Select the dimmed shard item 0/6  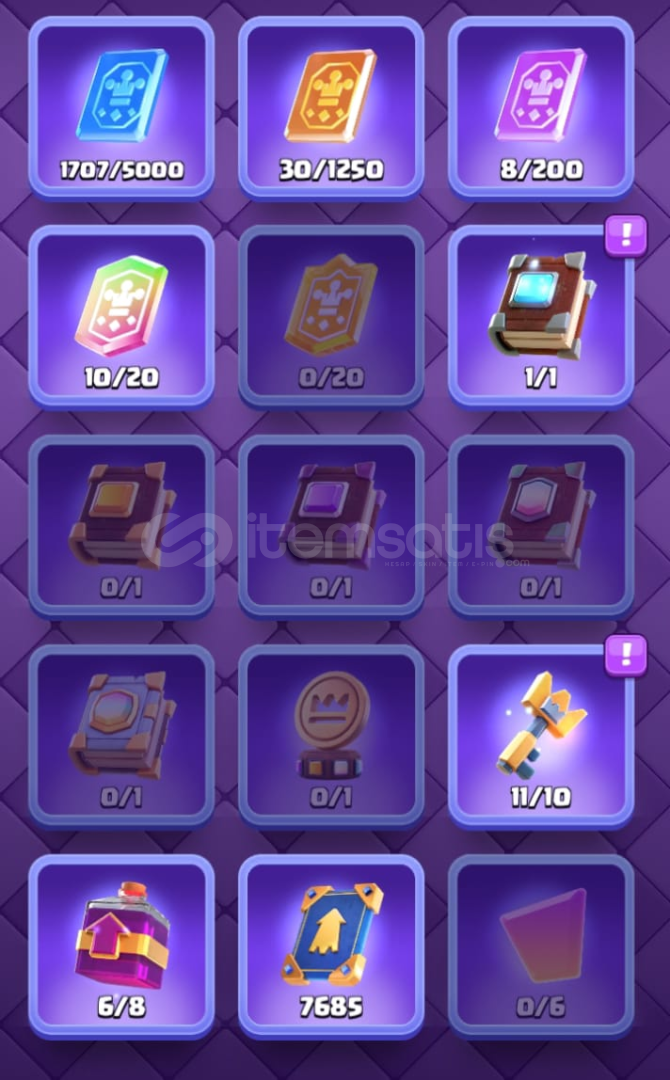[541, 947]
